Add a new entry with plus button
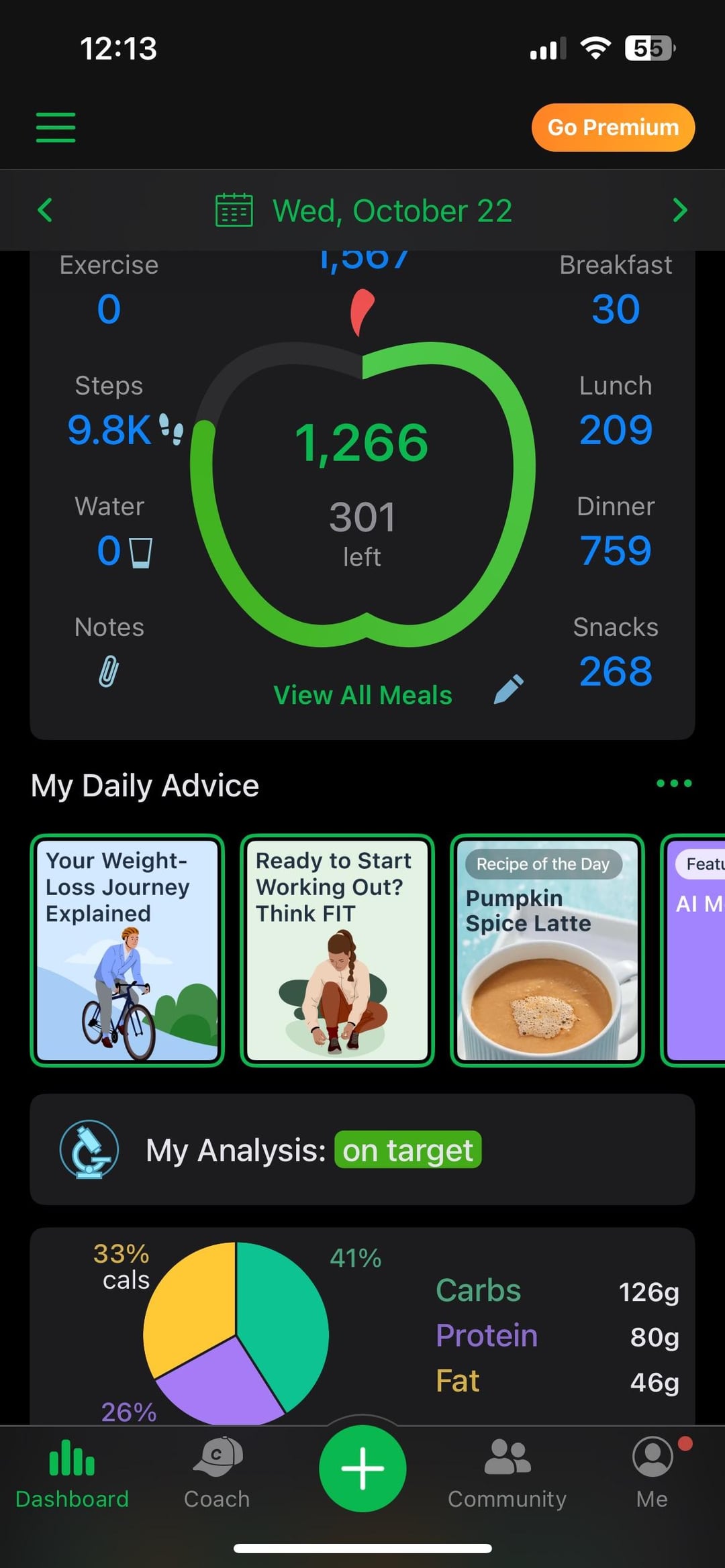 [x=362, y=1468]
